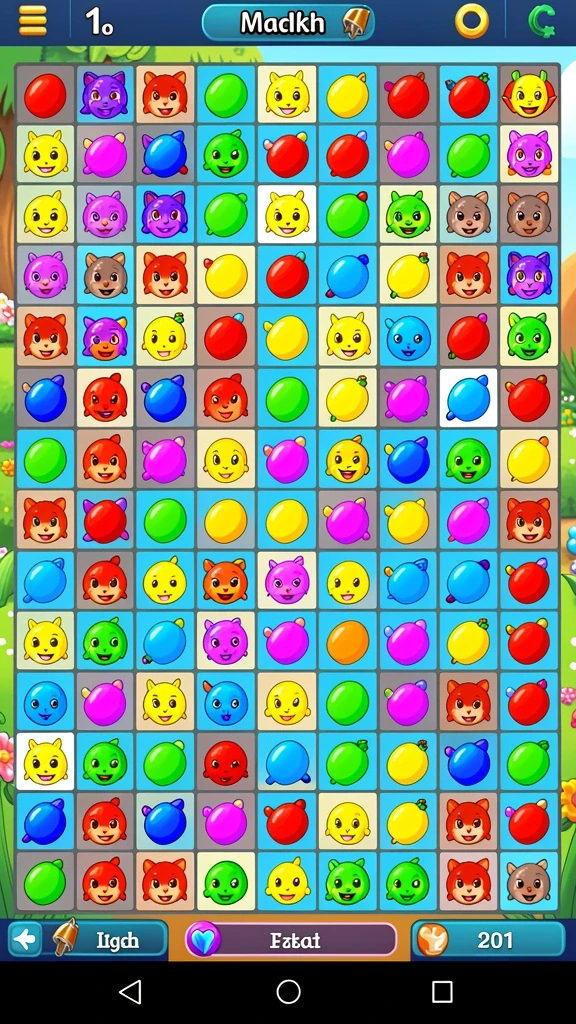Image resolution: width=576 pixels, height=1024 pixels.
Task: Tap the Maclkh banner button
Action: pyautogui.click(x=288, y=23)
